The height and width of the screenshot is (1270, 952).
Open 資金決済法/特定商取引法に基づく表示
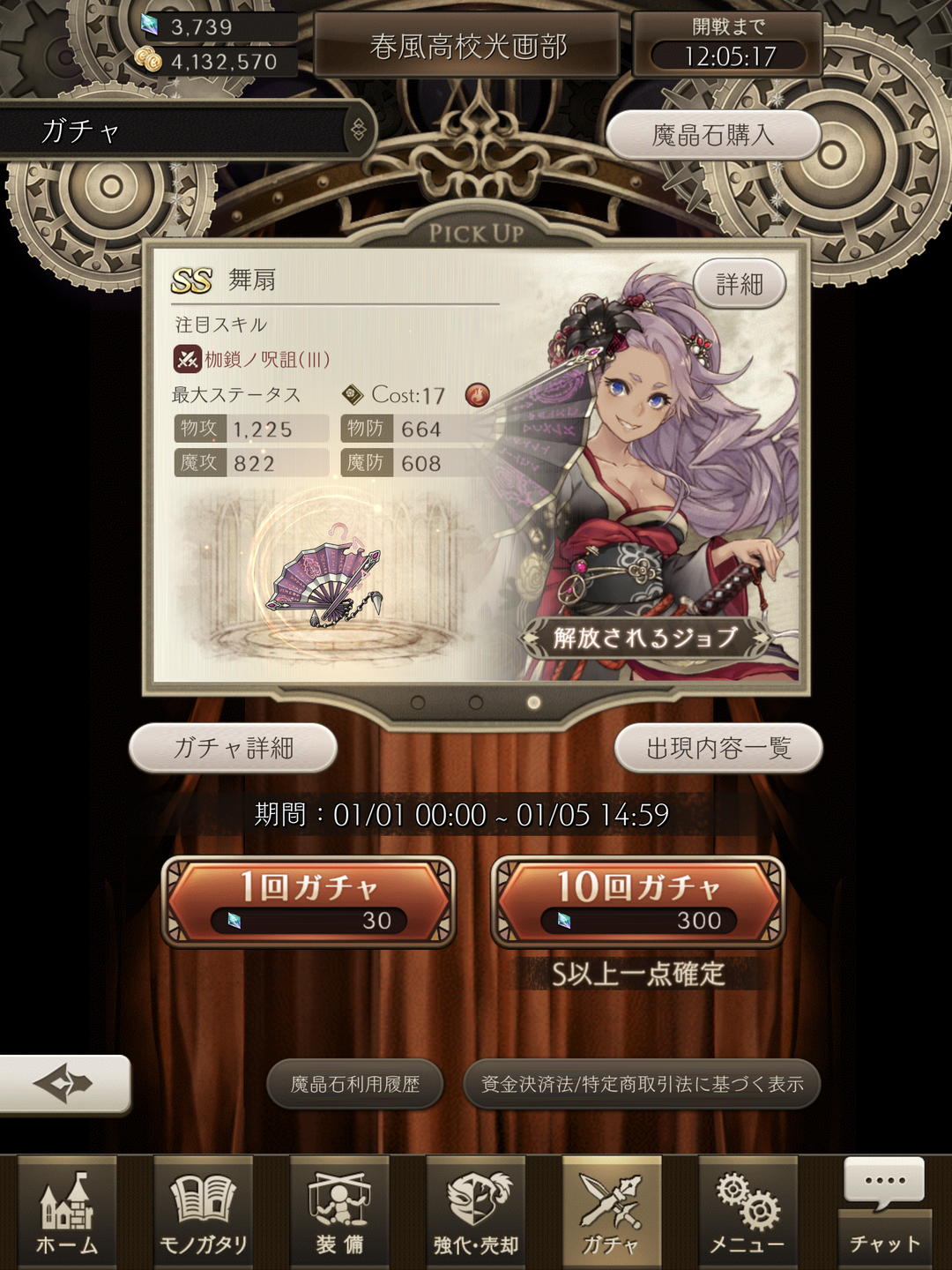pyautogui.click(x=642, y=1084)
